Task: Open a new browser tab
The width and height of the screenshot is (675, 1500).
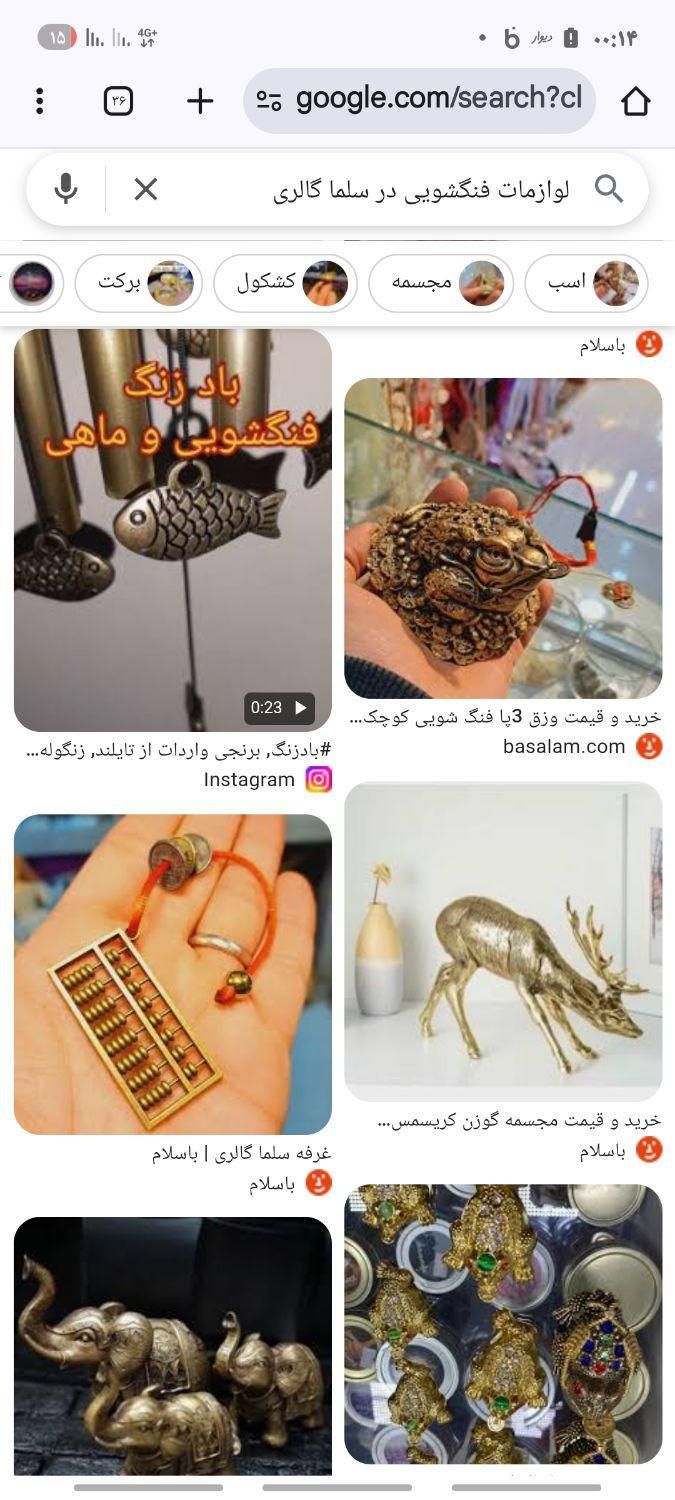Action: pyautogui.click(x=200, y=101)
